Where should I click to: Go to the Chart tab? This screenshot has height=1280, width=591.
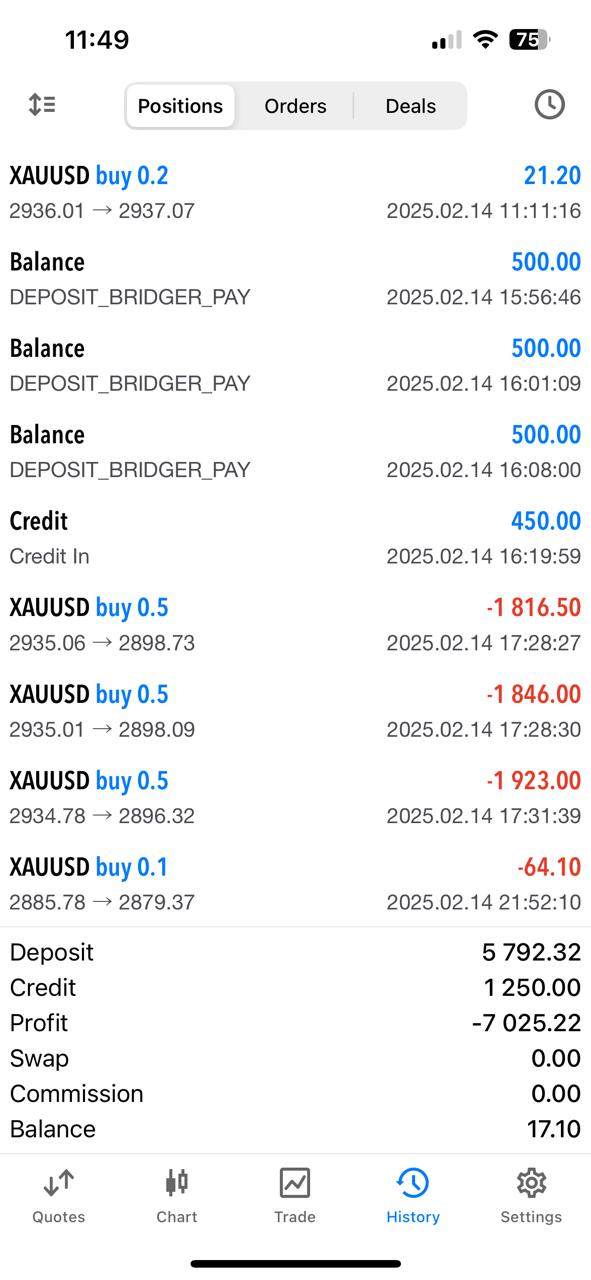click(177, 1196)
